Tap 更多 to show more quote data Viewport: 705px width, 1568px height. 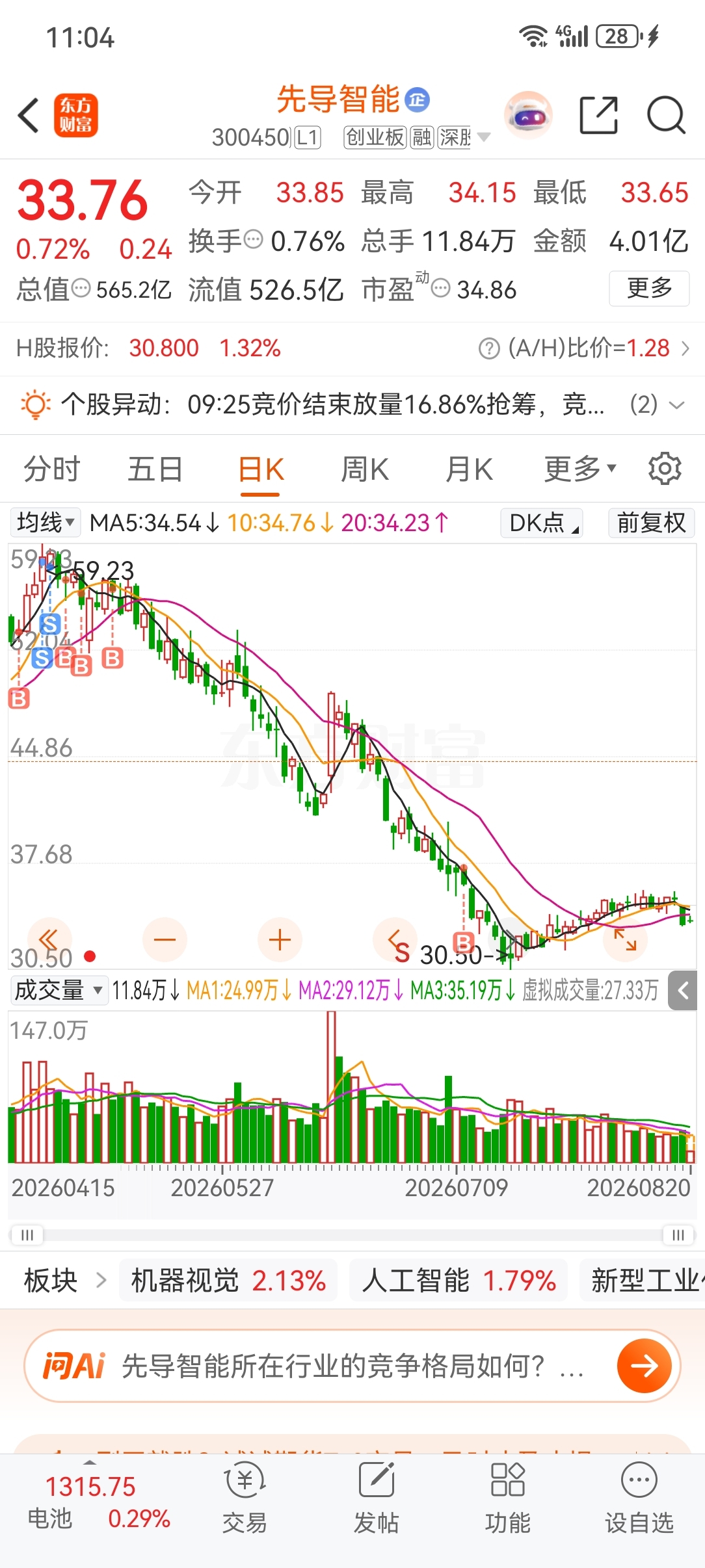click(x=649, y=288)
